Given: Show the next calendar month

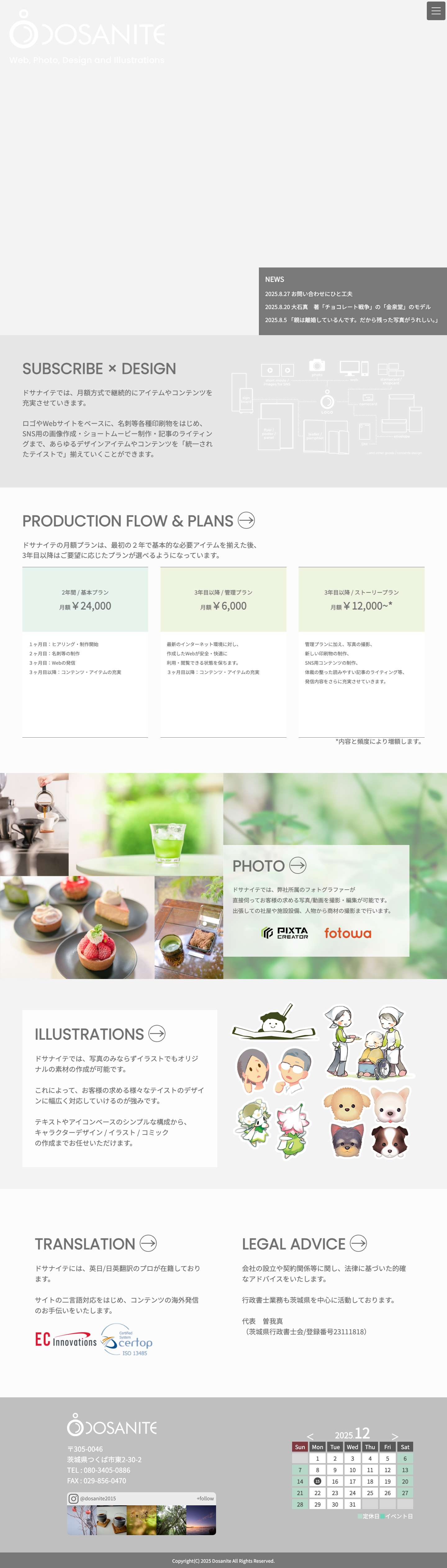Looking at the screenshot, I should click(x=395, y=1436).
